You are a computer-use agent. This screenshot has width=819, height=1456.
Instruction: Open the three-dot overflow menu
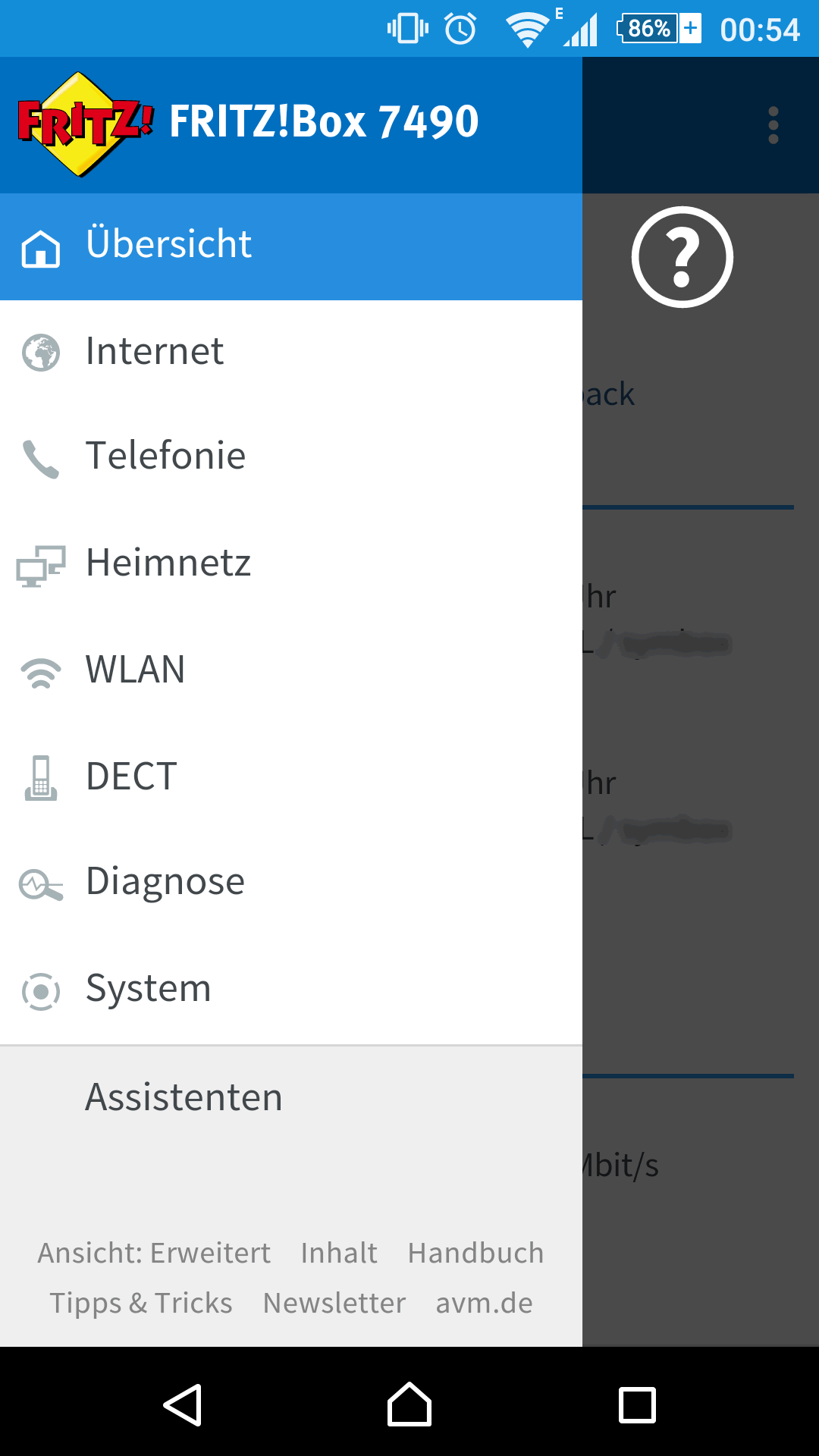773,125
